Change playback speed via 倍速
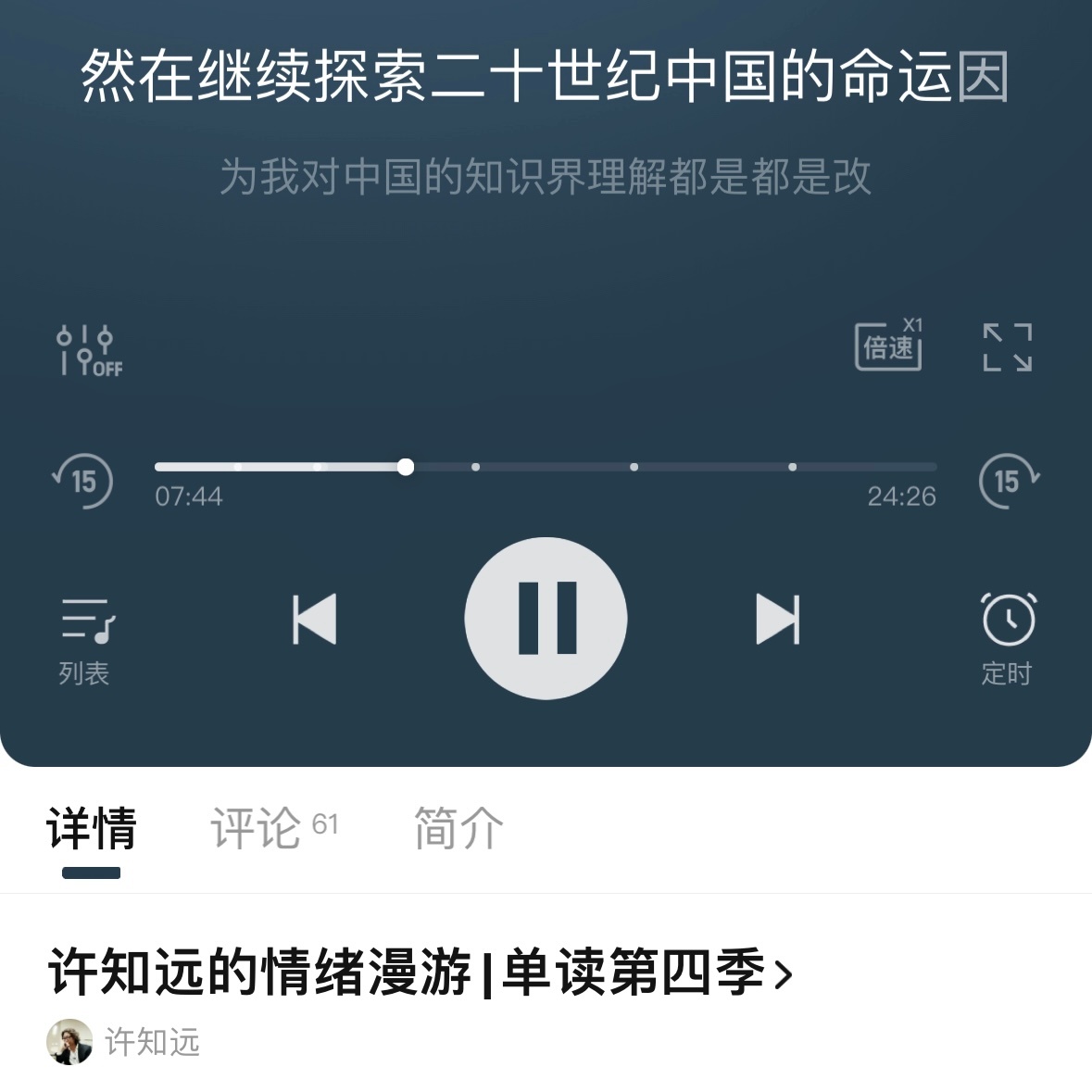 [x=887, y=346]
